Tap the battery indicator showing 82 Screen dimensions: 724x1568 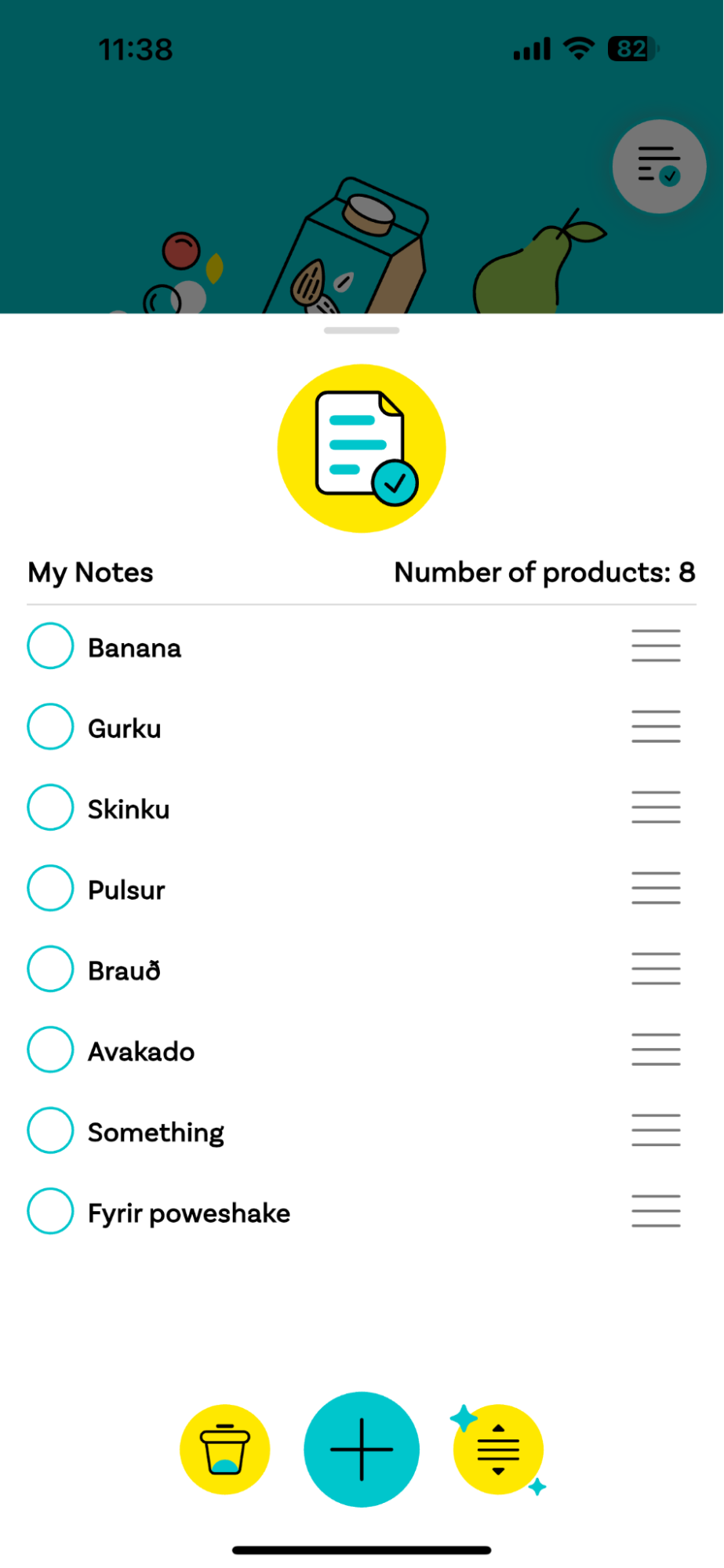pyautogui.click(x=631, y=49)
